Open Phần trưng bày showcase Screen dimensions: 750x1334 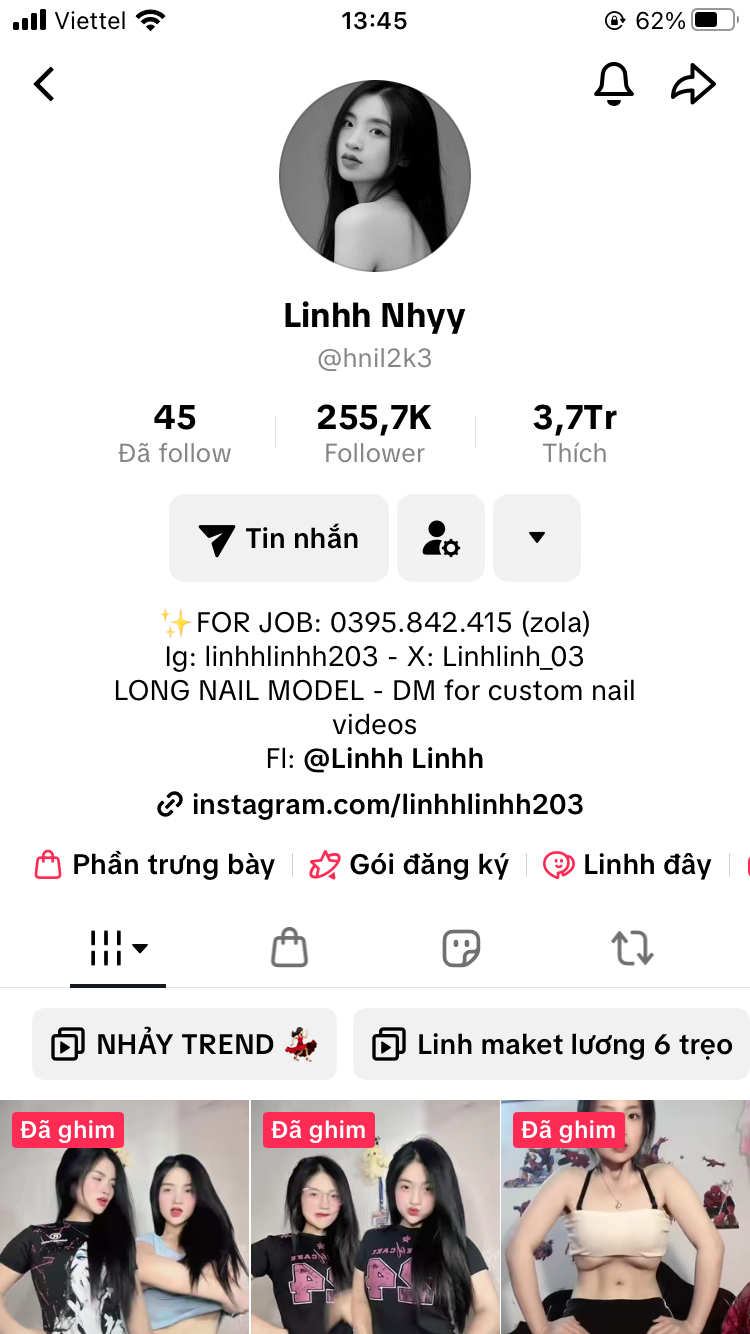(155, 865)
